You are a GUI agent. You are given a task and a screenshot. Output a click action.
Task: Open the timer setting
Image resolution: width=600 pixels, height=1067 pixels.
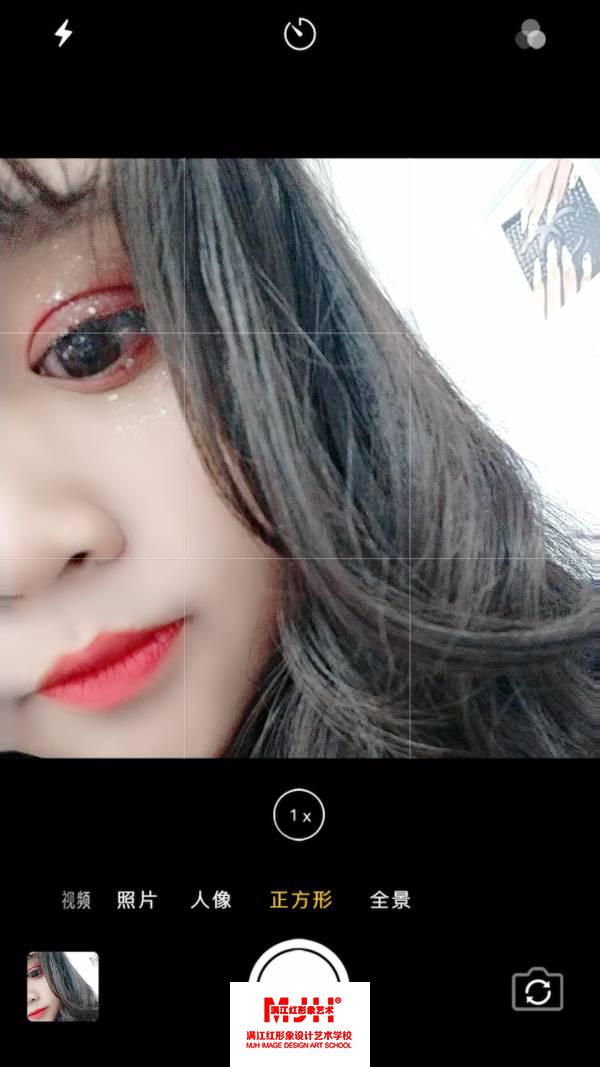(300, 34)
